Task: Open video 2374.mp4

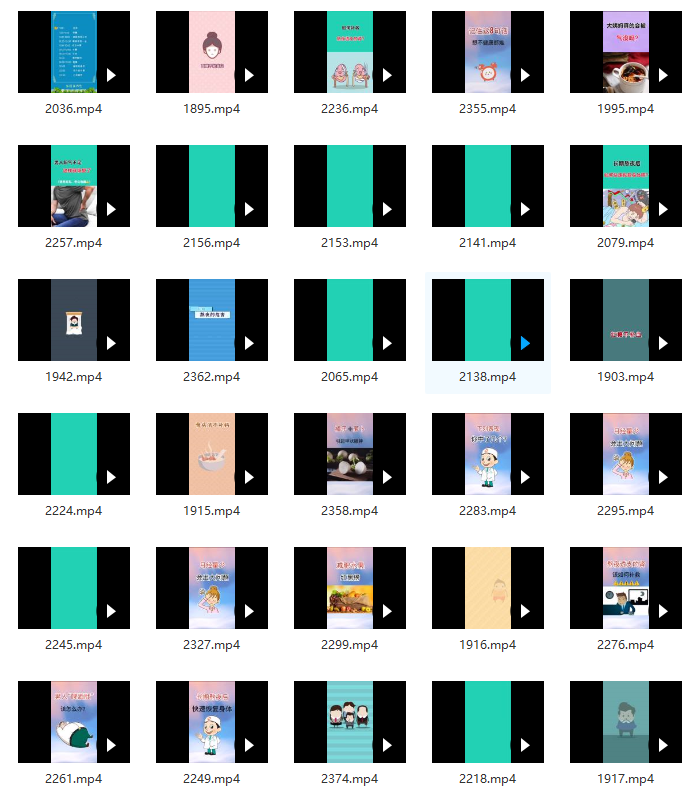Action: 350,722
